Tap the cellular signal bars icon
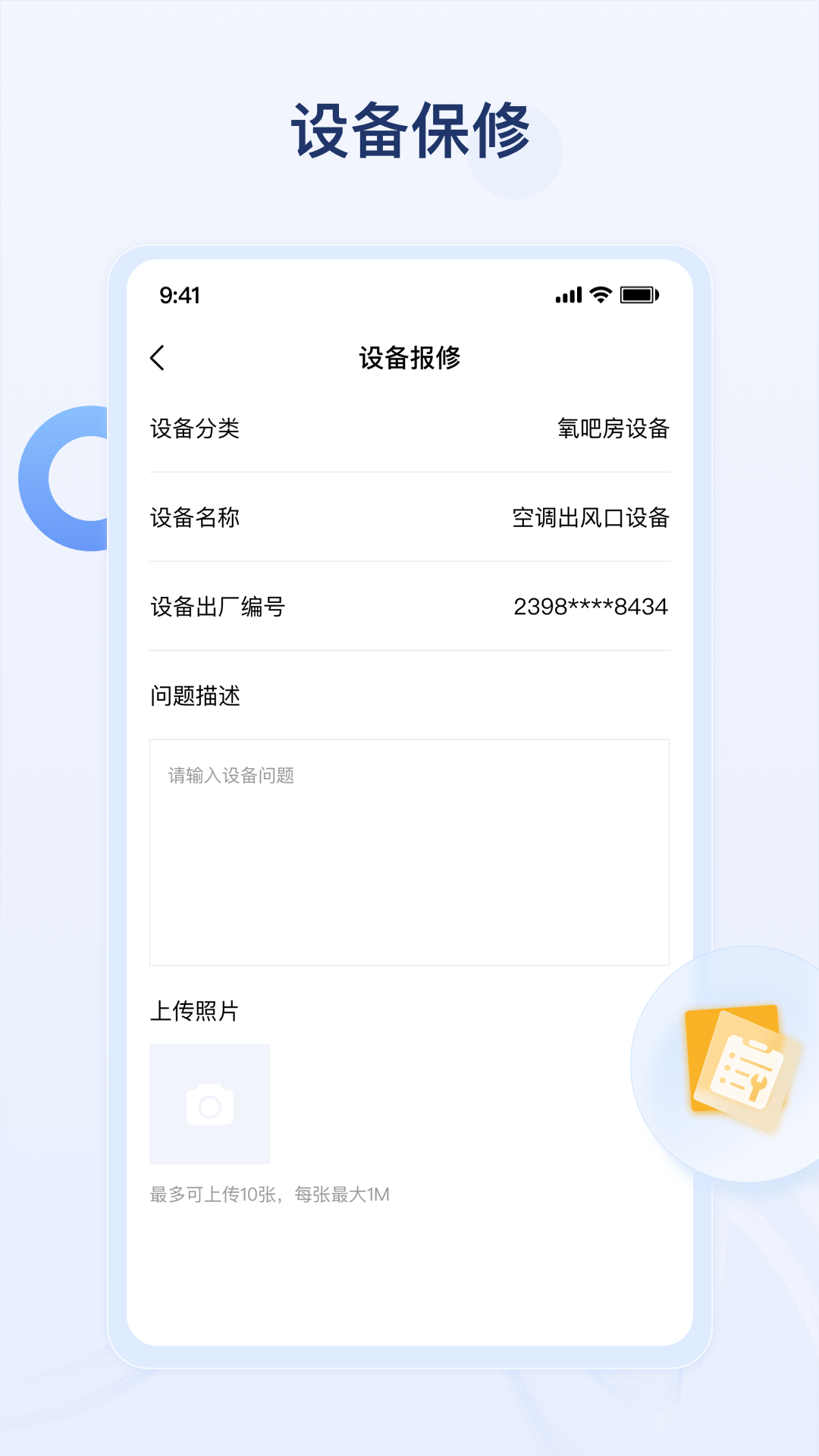The width and height of the screenshot is (819, 1456). coord(568,296)
